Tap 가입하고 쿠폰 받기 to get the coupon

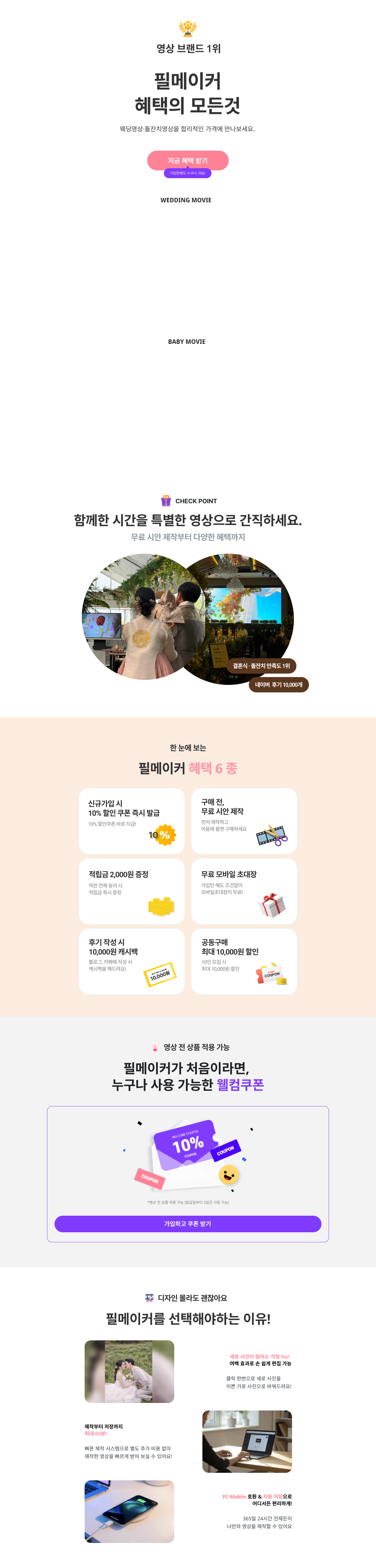188,1224
